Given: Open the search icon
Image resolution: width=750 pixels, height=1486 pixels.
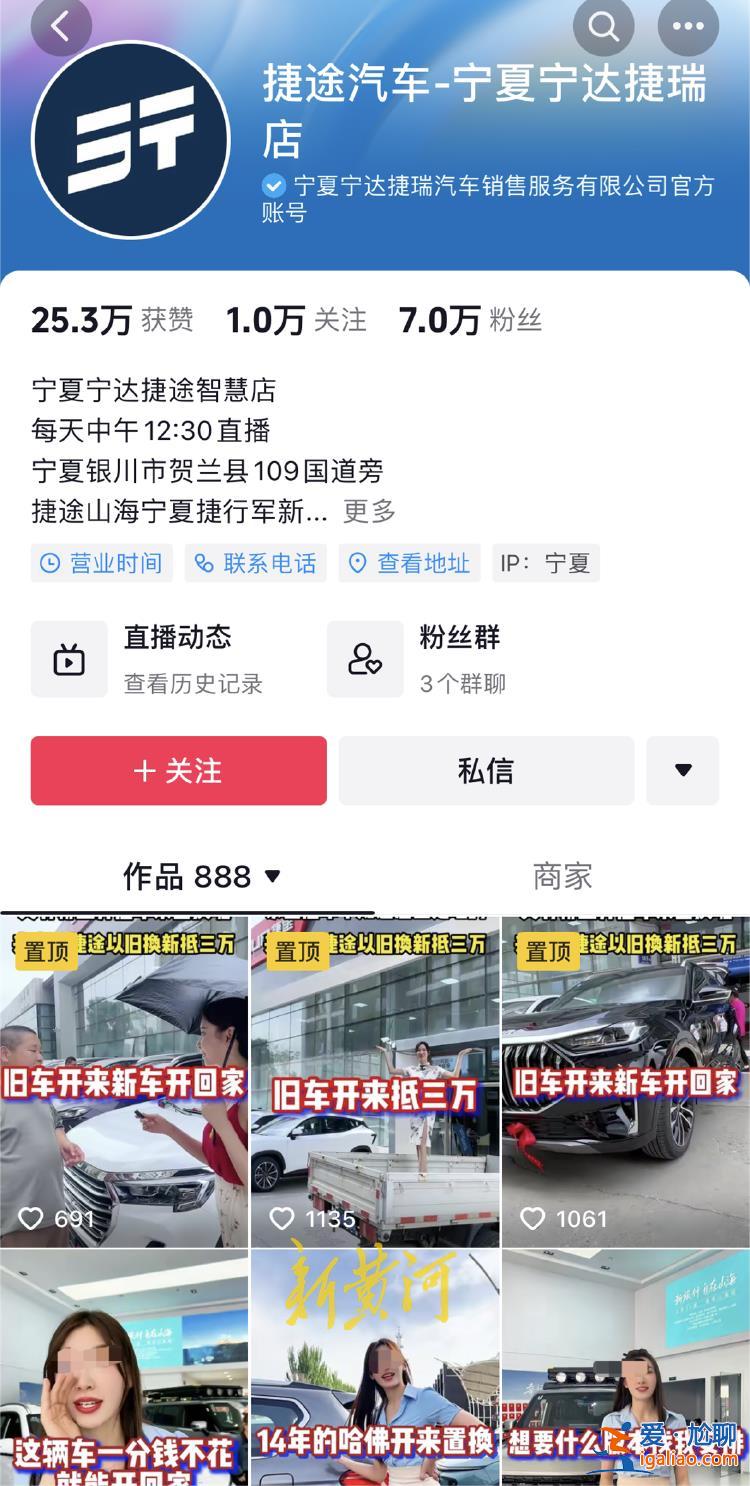Looking at the screenshot, I should [x=603, y=27].
